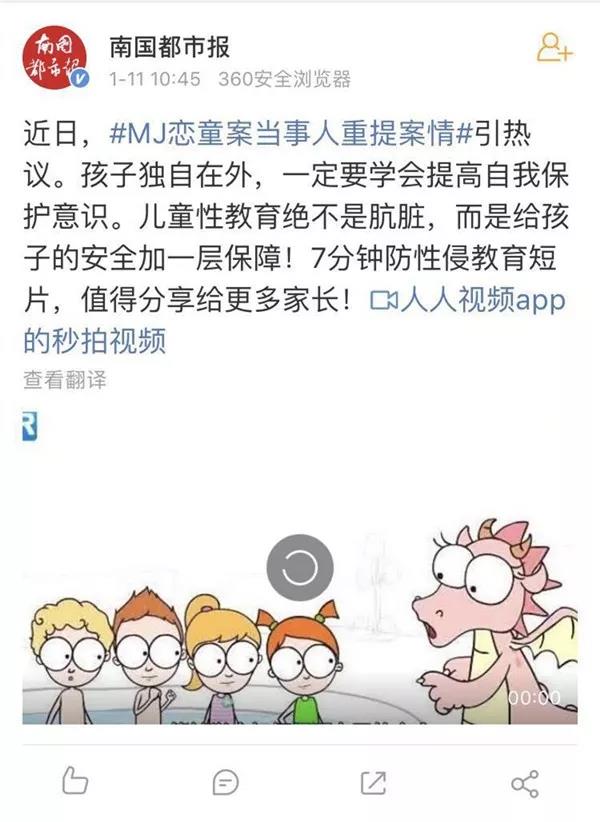
Task: Play the cartoon dragon video
Action: 299,568
